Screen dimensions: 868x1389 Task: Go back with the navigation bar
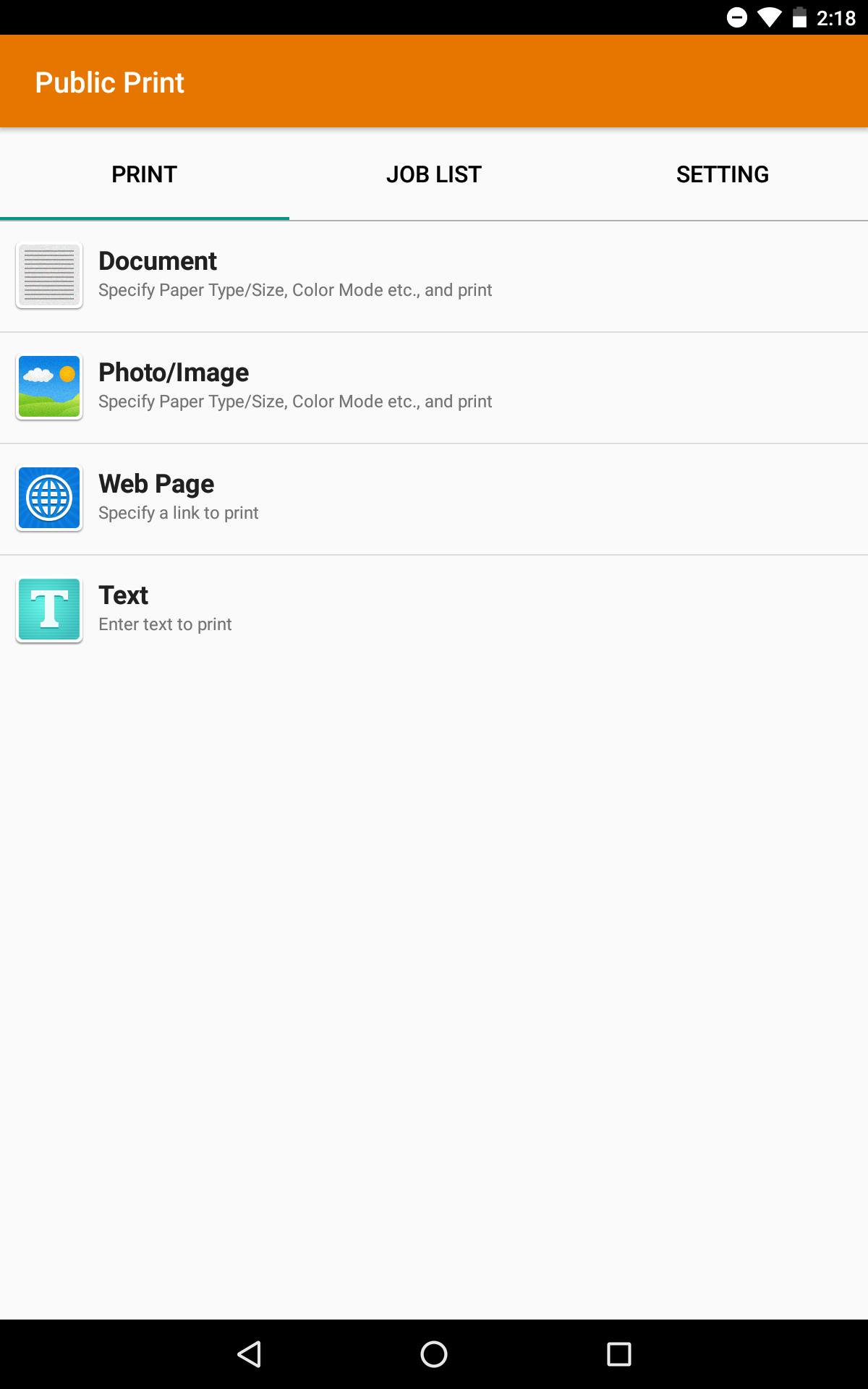[250, 1354]
